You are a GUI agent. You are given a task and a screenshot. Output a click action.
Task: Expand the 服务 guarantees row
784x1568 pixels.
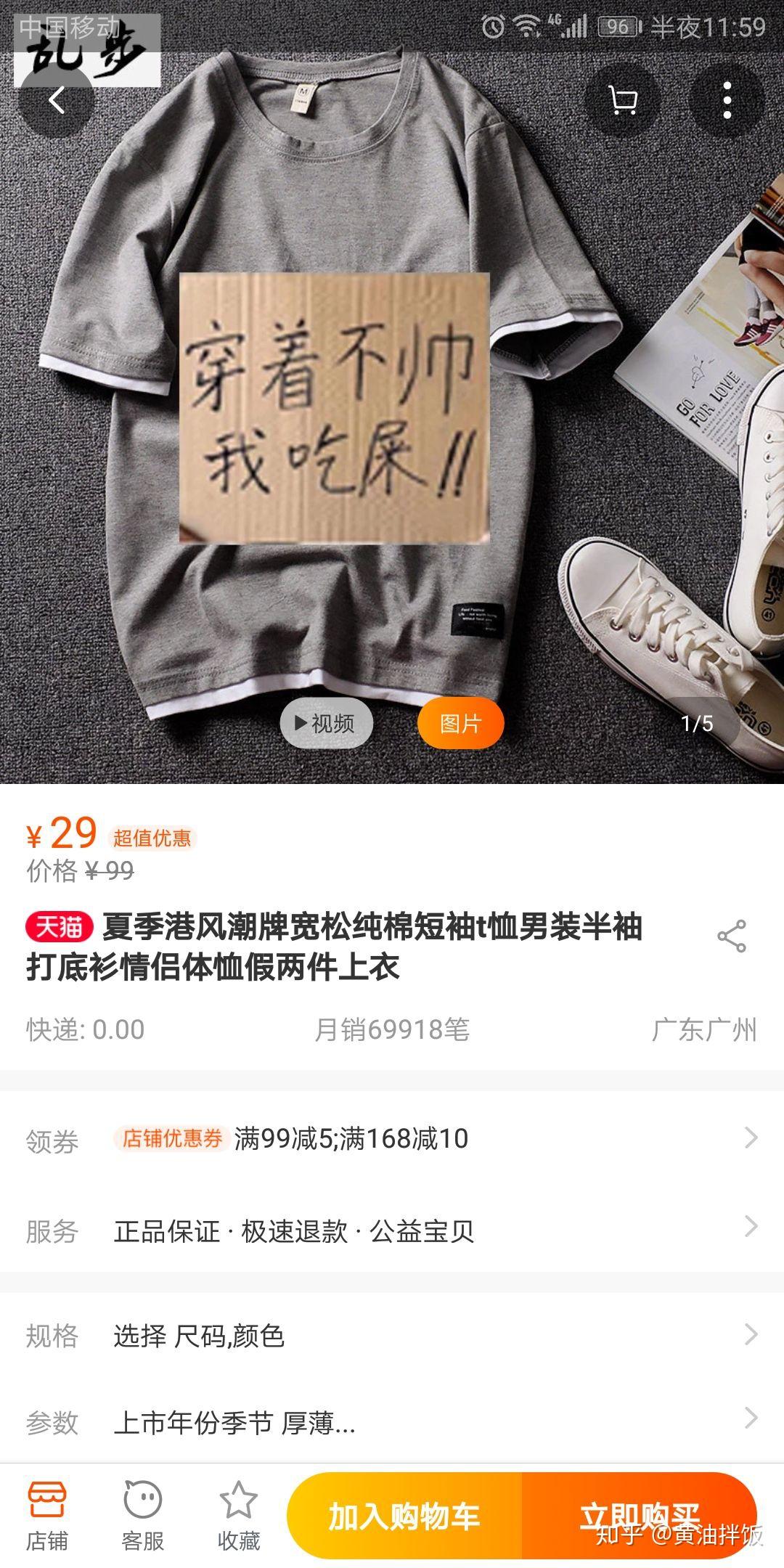(x=392, y=1230)
